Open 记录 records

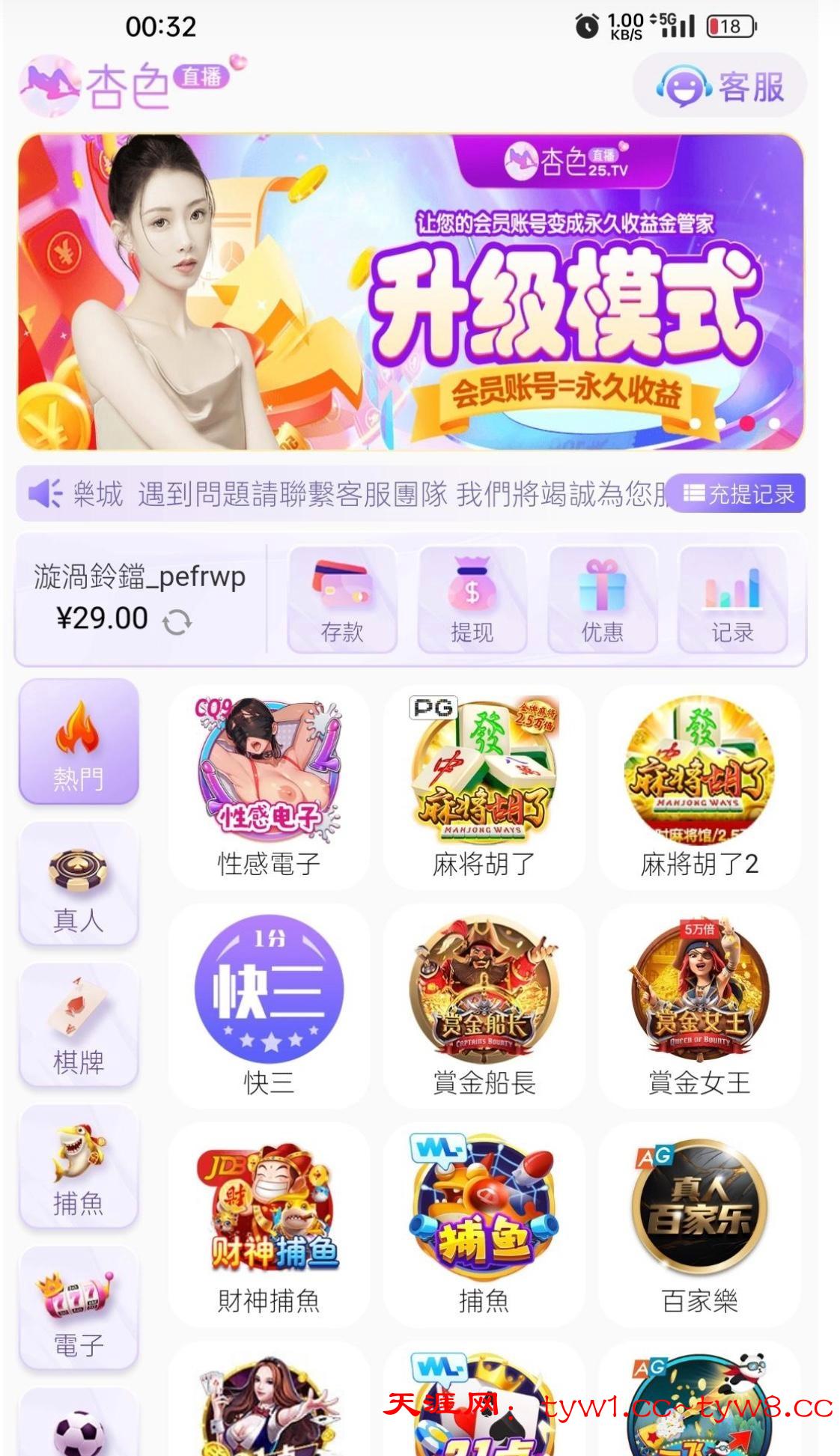coord(732,599)
